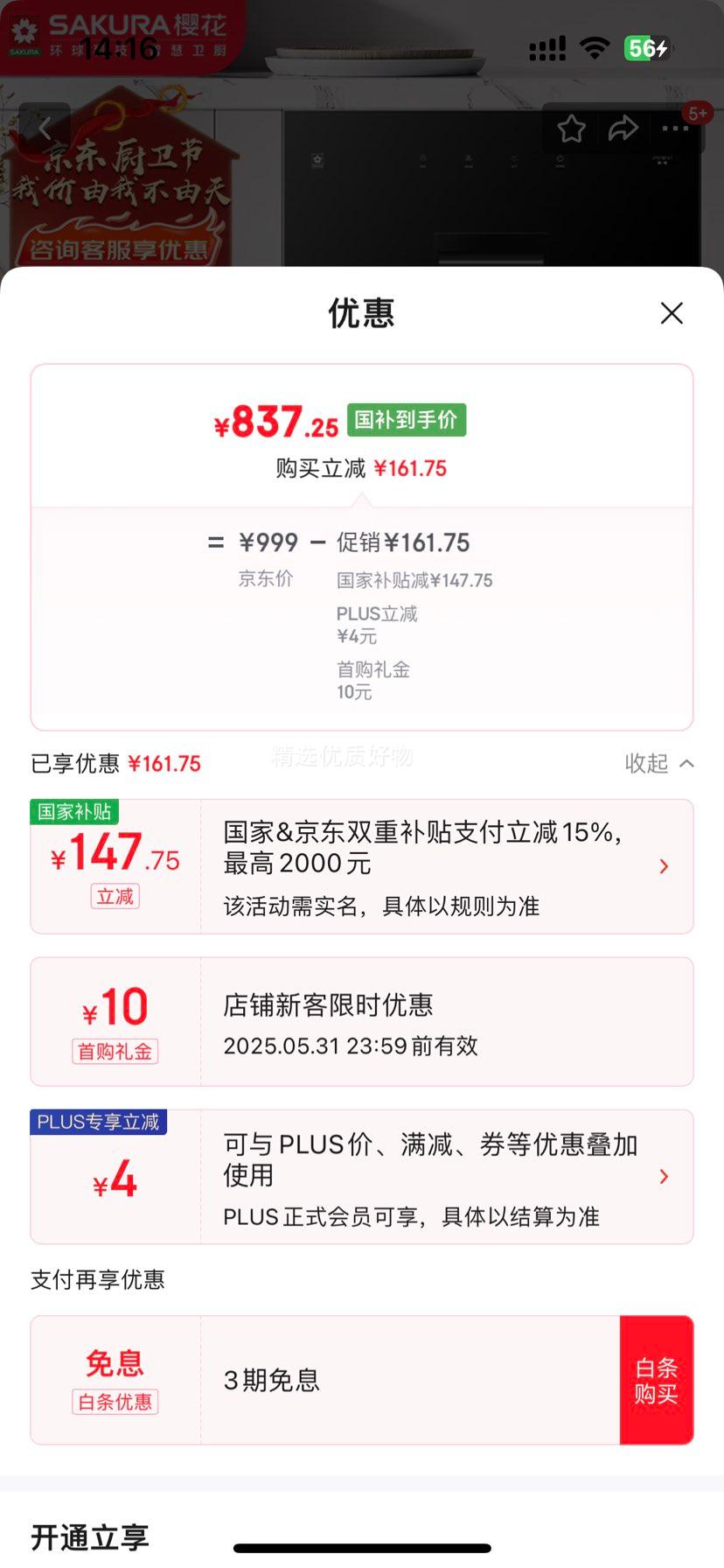724x1568 pixels.
Task: Expand the PLUS专享立减 details chevron
Action: (x=664, y=1177)
